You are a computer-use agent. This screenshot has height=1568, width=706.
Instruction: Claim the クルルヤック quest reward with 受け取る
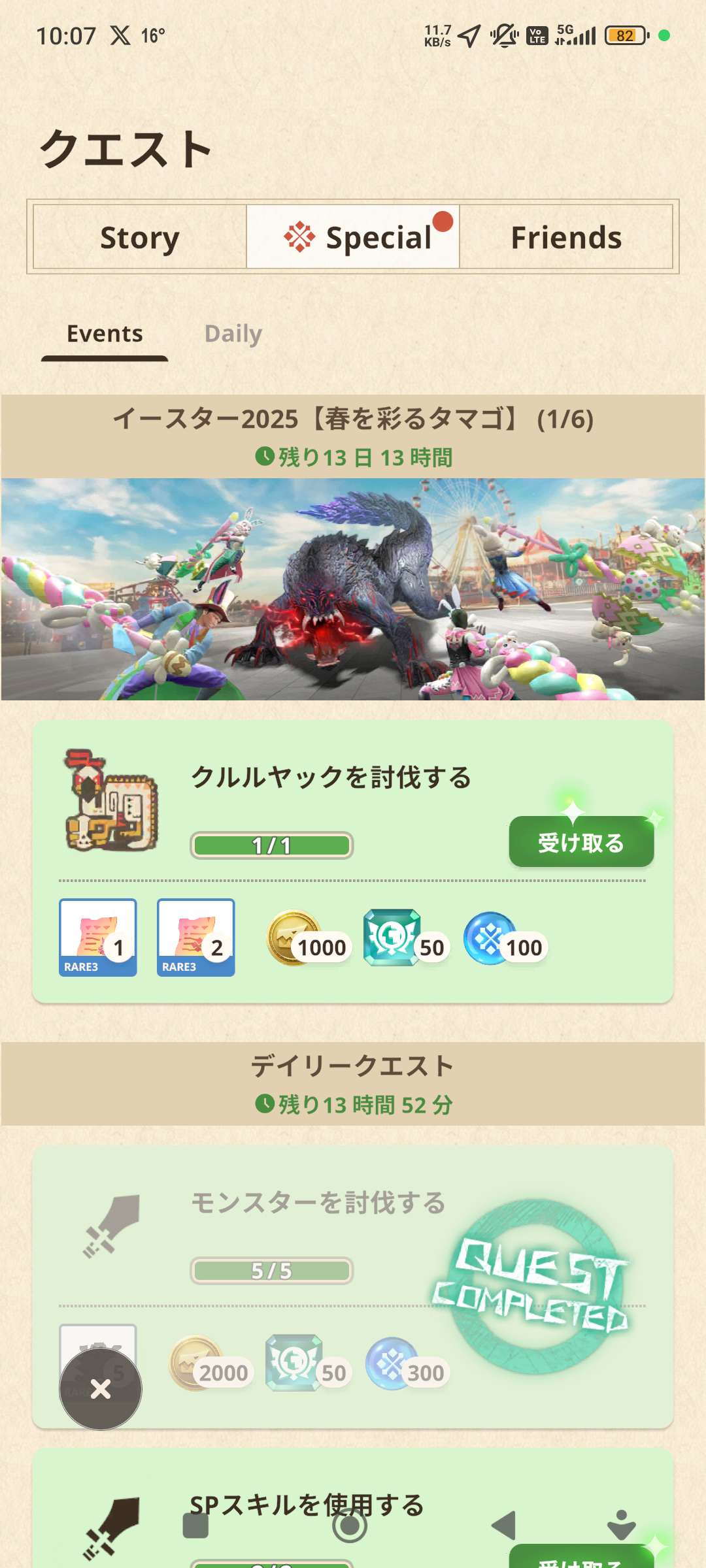(581, 842)
